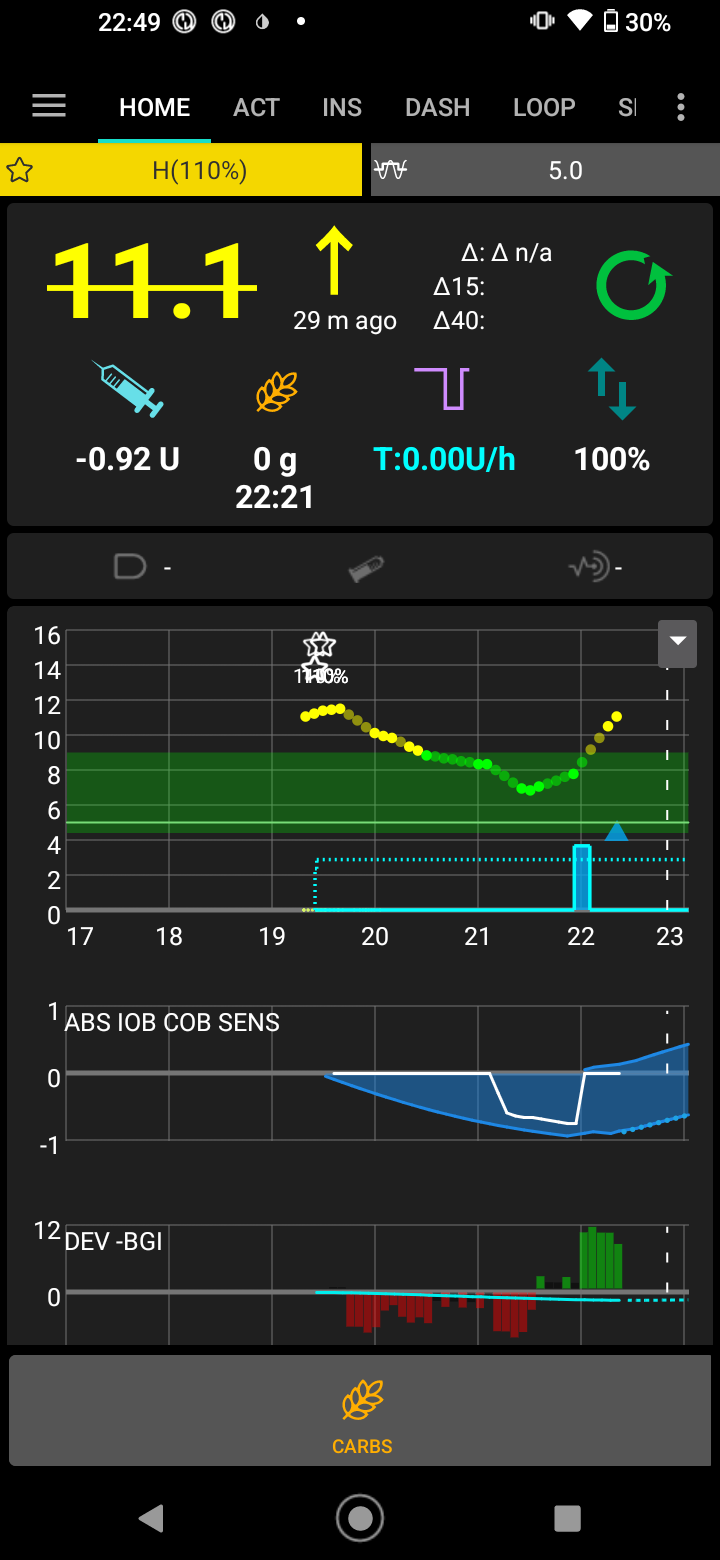The width and height of the screenshot is (720, 1560).
Task: Open carbs detail via the wheat icon
Action: click(x=274, y=390)
